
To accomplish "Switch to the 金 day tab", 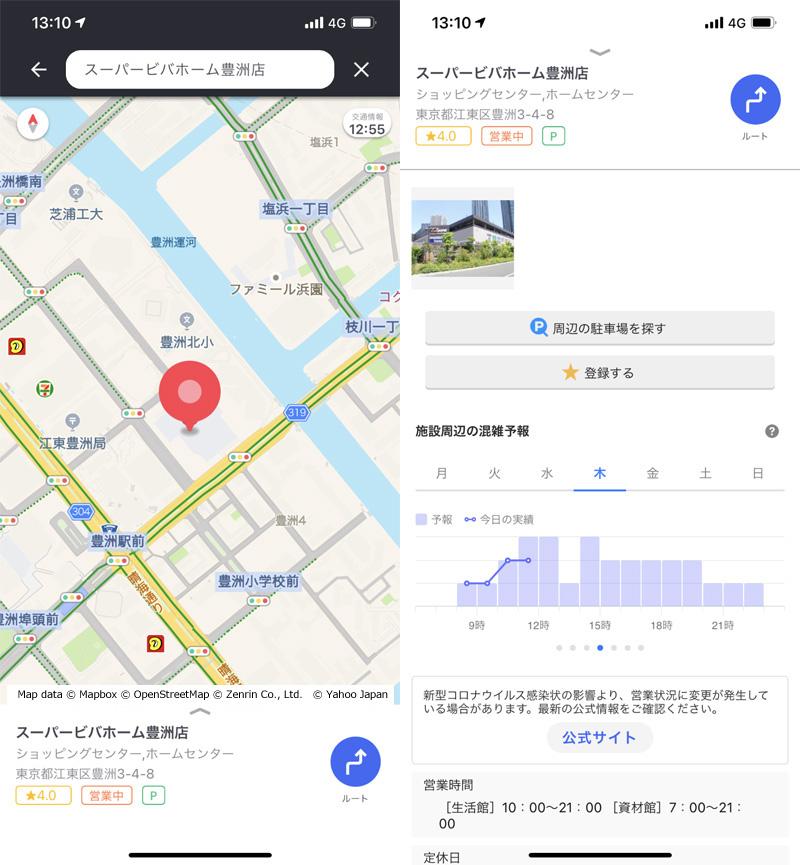I will 652,474.
